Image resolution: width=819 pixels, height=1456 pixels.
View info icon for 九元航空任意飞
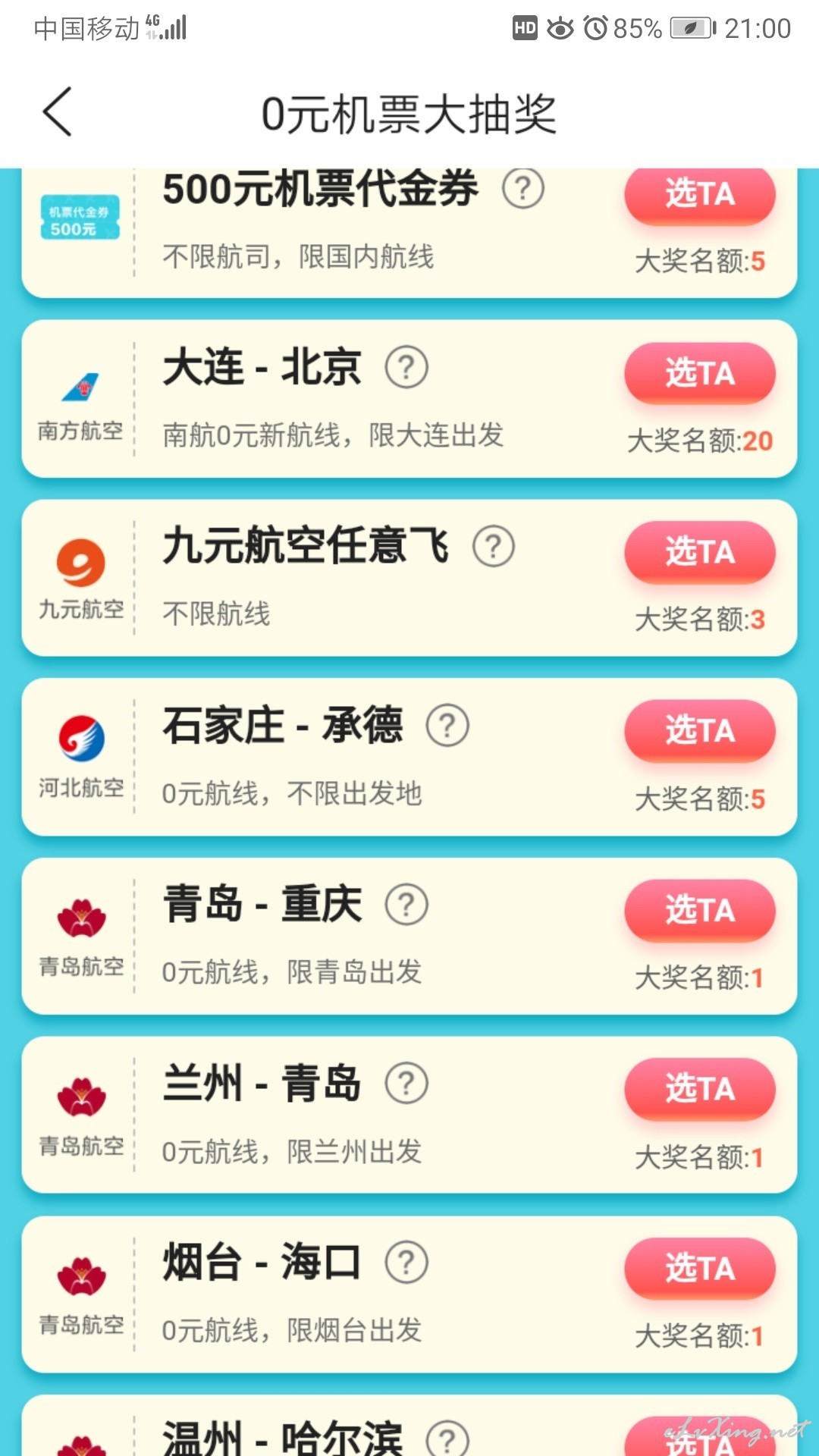[494, 546]
